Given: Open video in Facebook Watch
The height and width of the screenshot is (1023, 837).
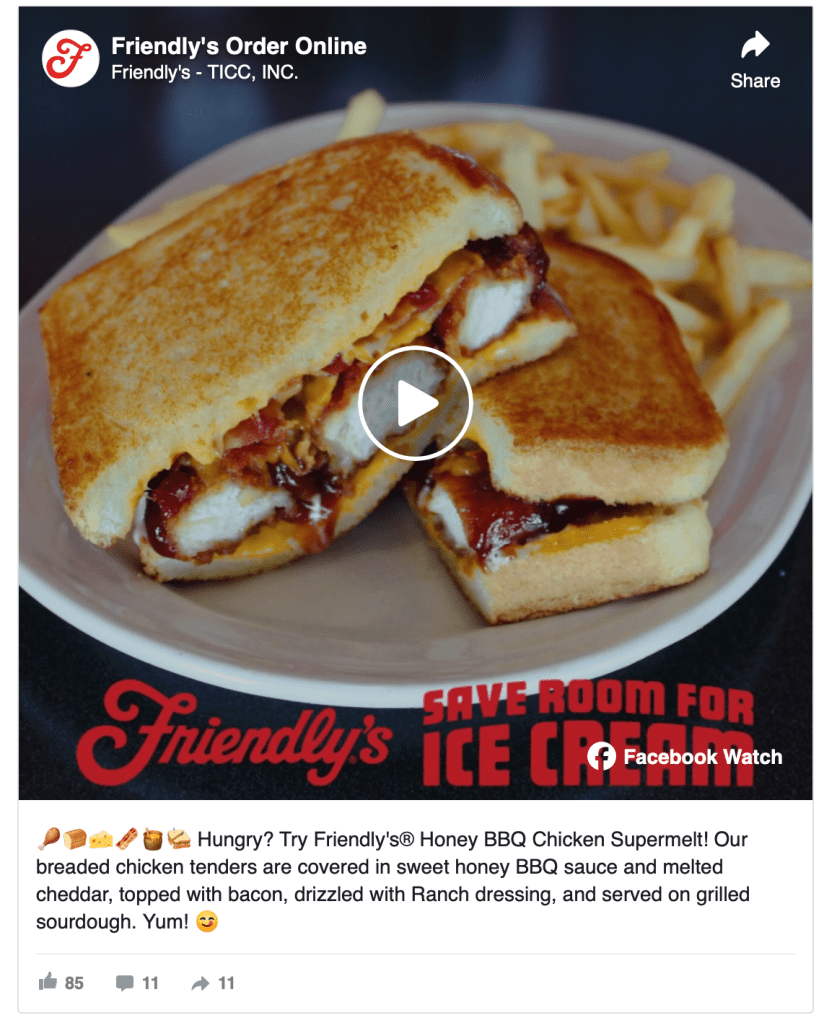Looking at the screenshot, I should pyautogui.click(x=685, y=757).
